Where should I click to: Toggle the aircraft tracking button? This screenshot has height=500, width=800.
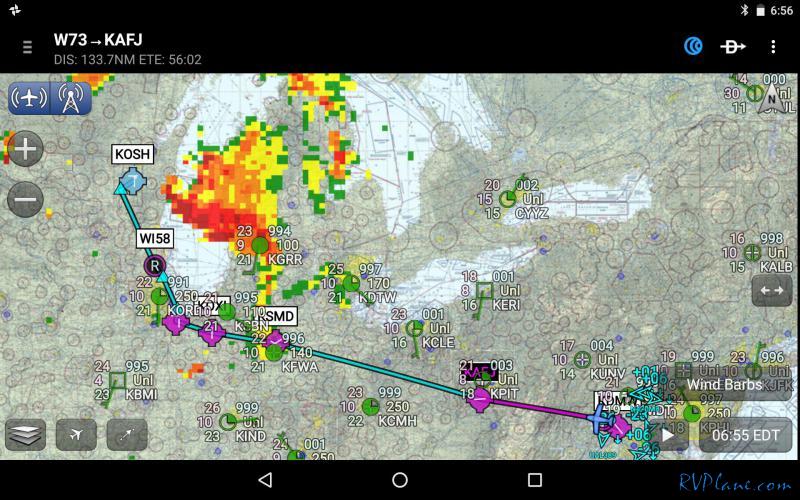click(x=29, y=98)
